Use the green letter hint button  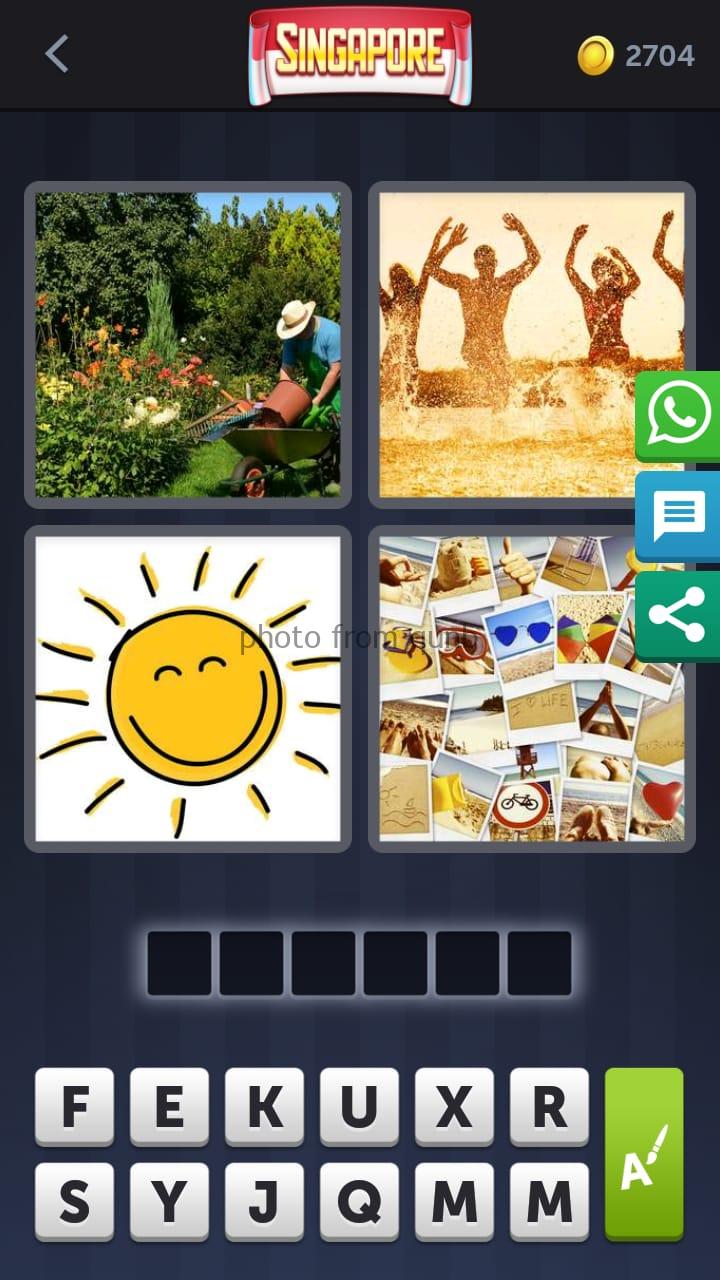click(644, 1154)
